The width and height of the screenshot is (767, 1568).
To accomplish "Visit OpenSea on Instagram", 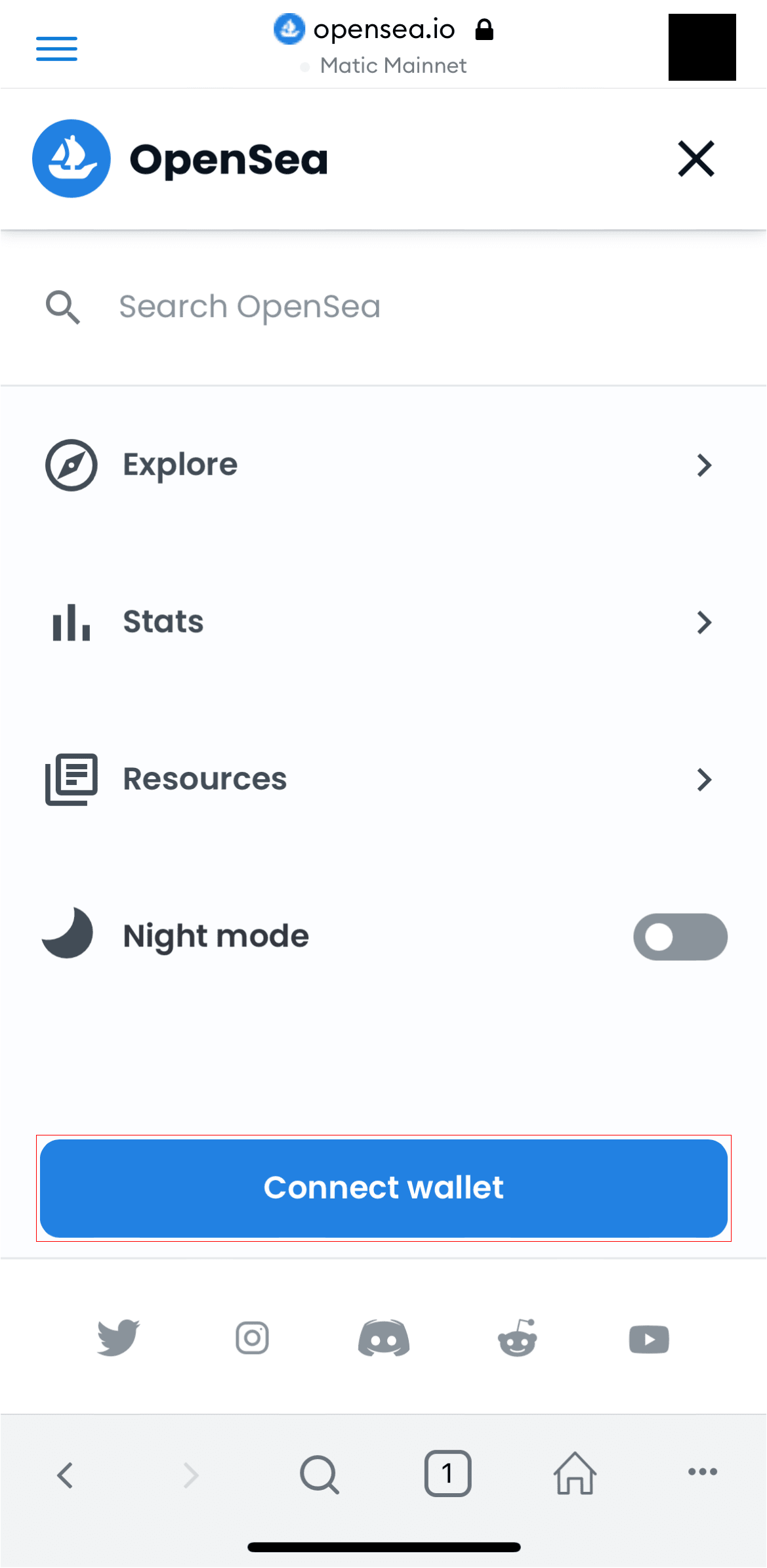I will pyautogui.click(x=253, y=1338).
